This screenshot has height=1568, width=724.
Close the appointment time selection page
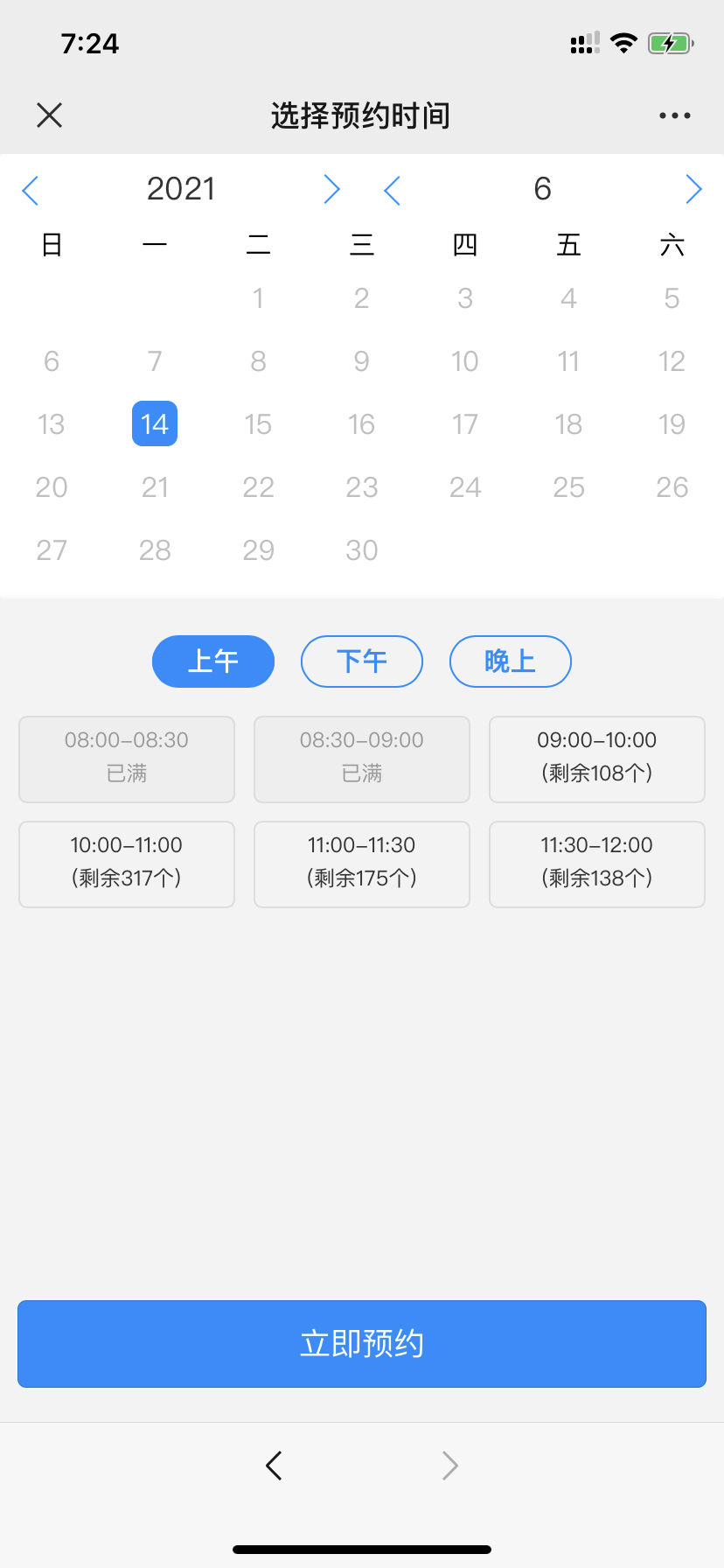tap(50, 115)
